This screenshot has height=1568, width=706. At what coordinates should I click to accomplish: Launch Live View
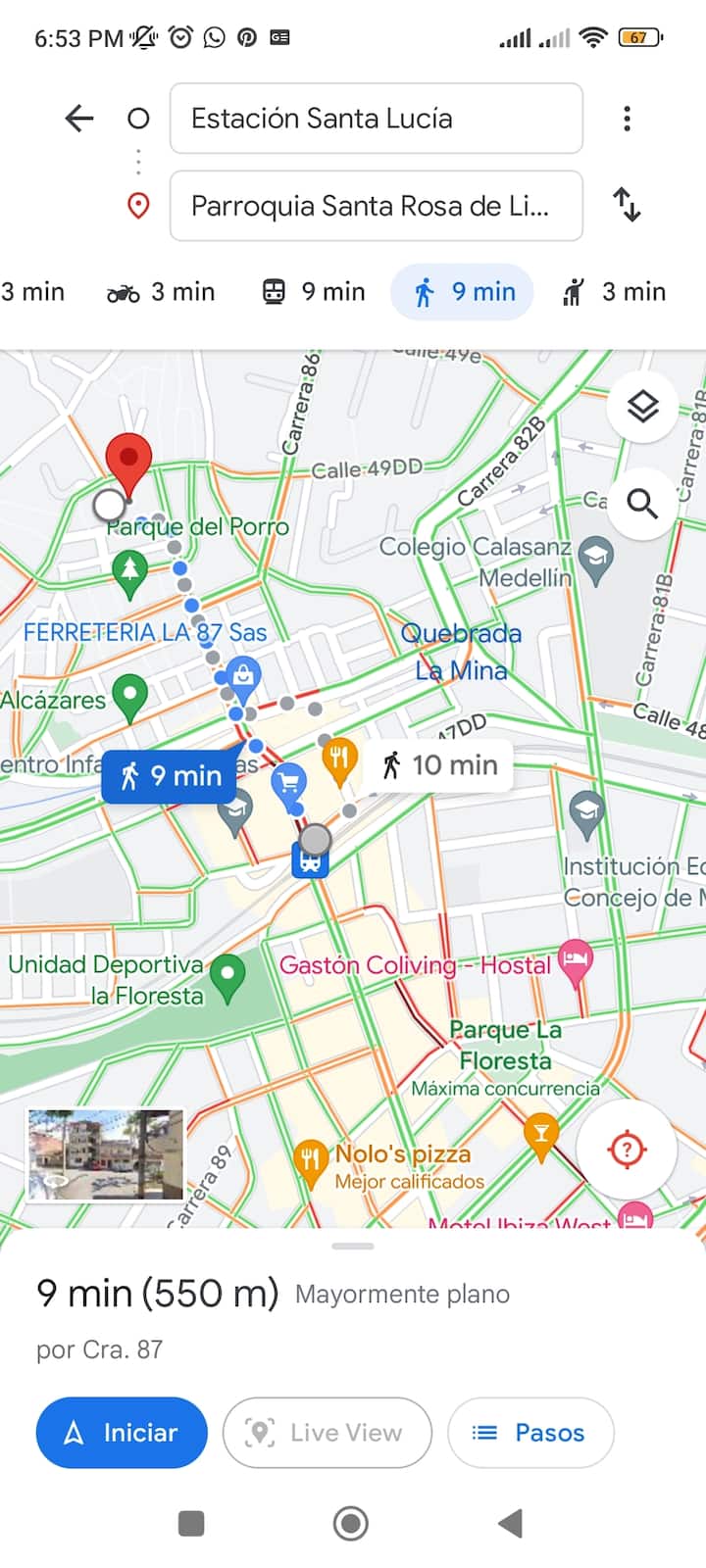point(327,1433)
